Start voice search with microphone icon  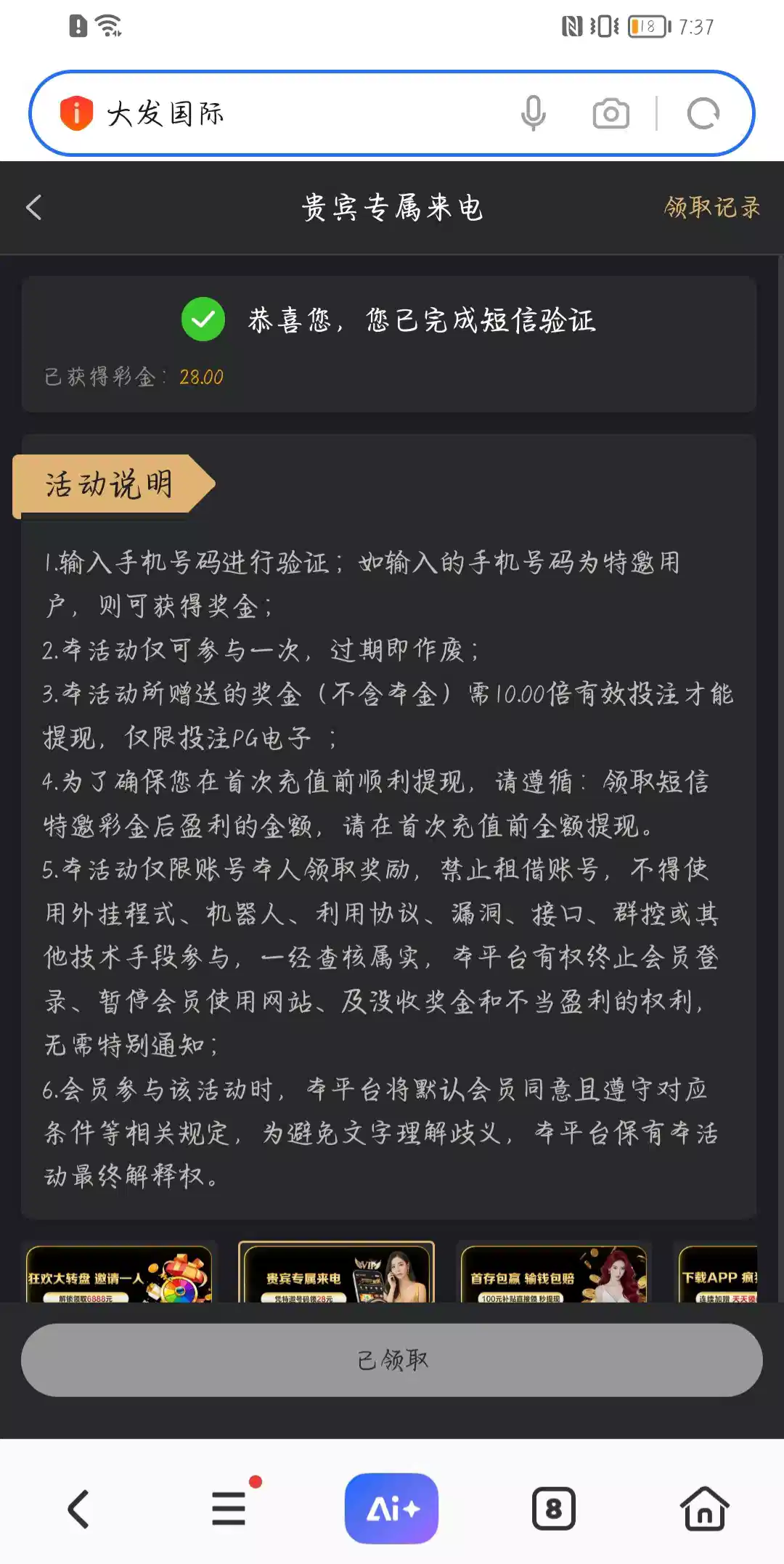[x=533, y=113]
